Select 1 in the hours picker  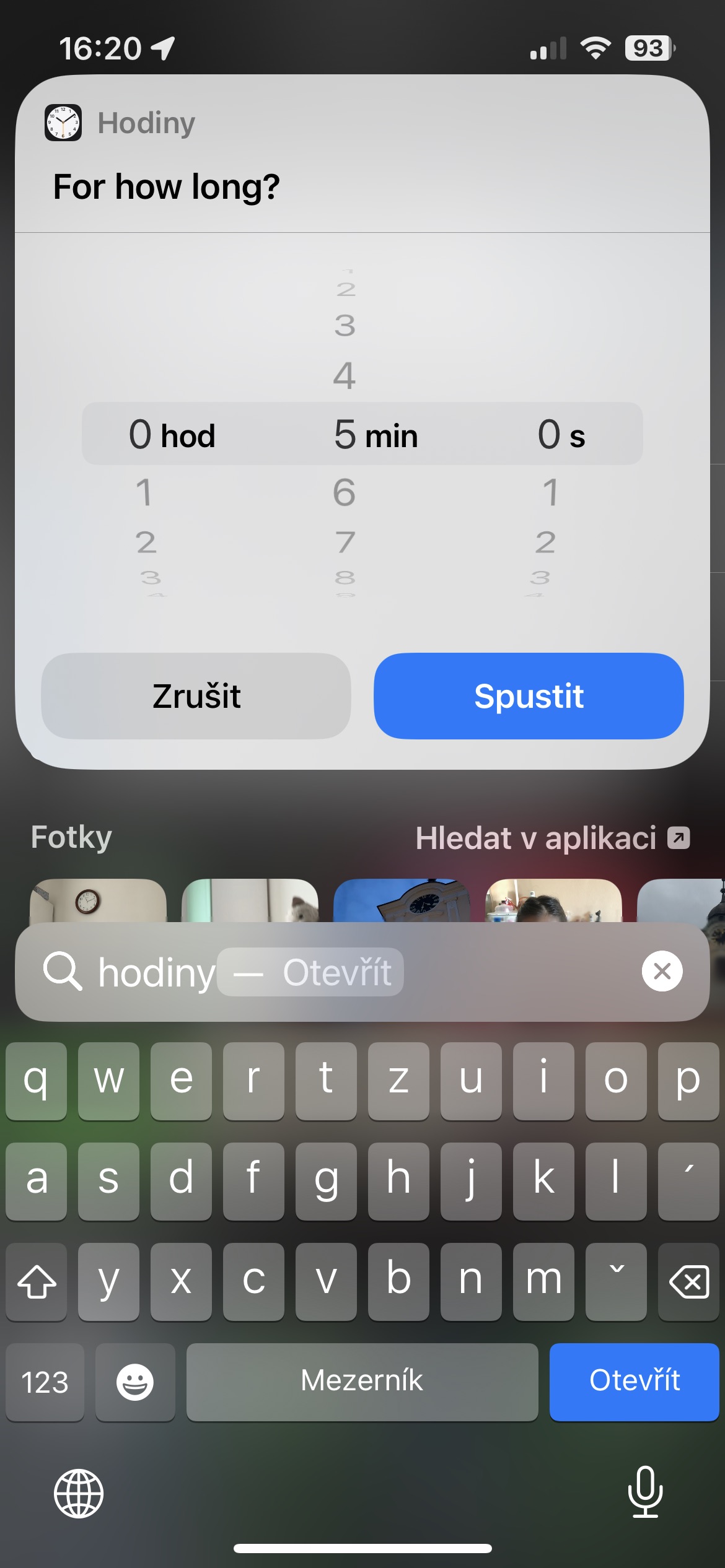144,493
